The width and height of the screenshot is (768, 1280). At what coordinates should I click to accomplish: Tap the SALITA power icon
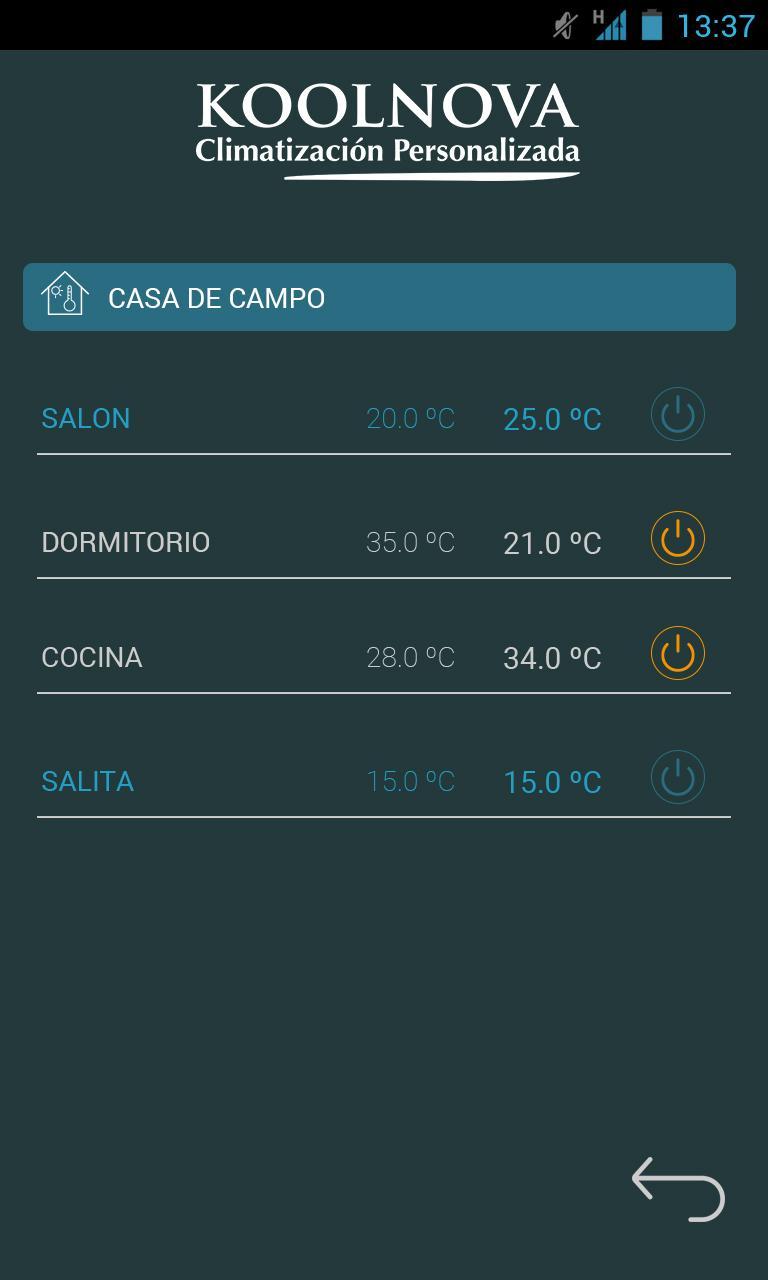677,777
